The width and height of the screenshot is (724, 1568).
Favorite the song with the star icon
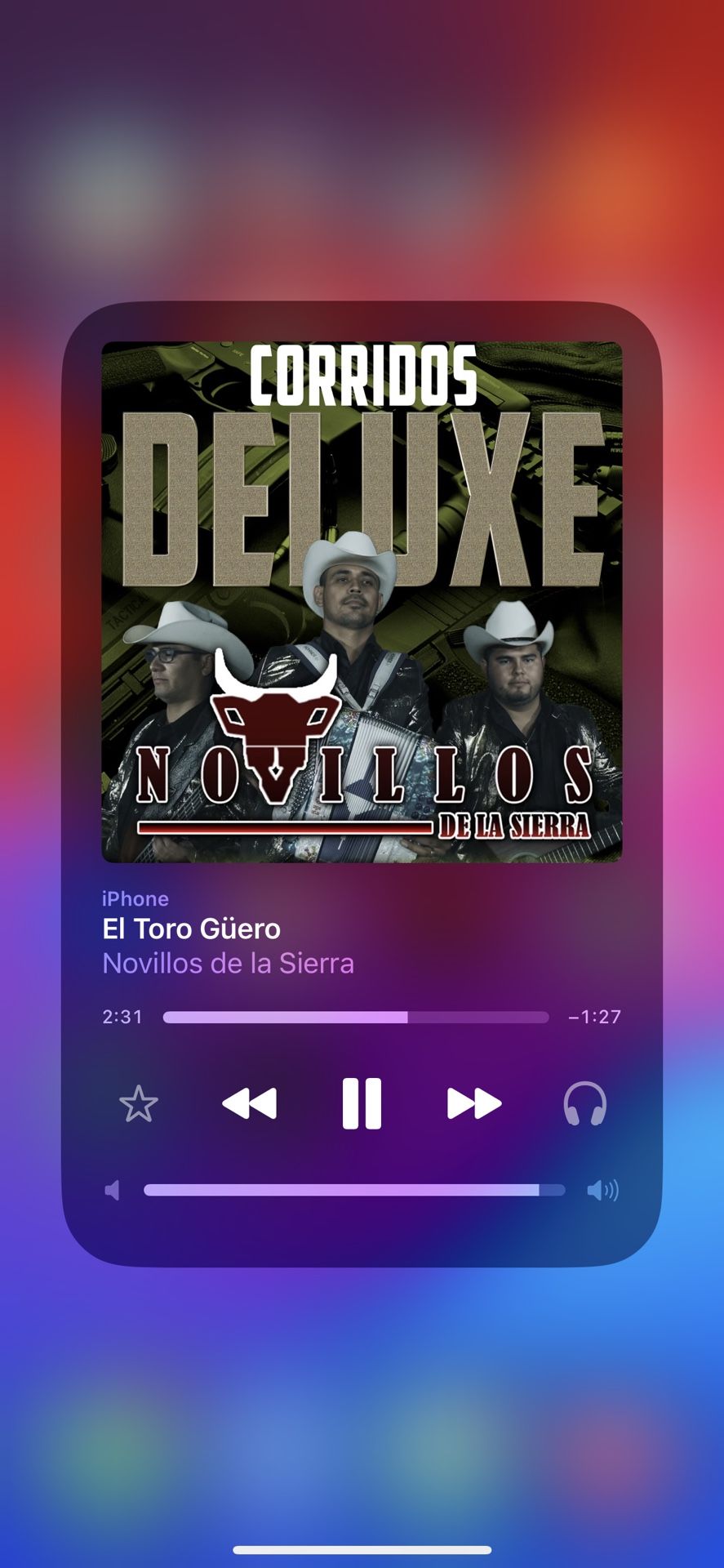click(x=138, y=1104)
